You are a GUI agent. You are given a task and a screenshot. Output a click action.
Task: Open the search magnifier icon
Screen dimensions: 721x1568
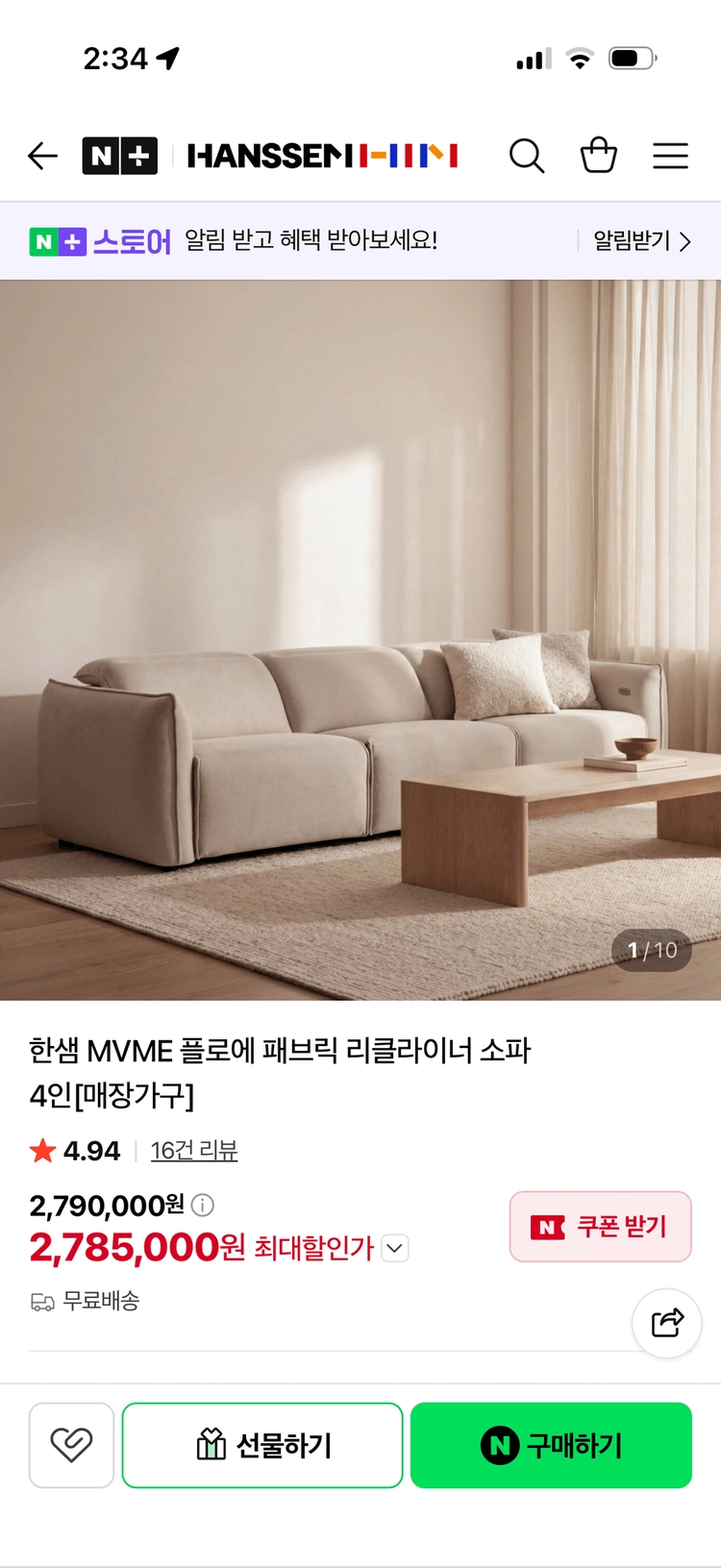click(x=527, y=156)
